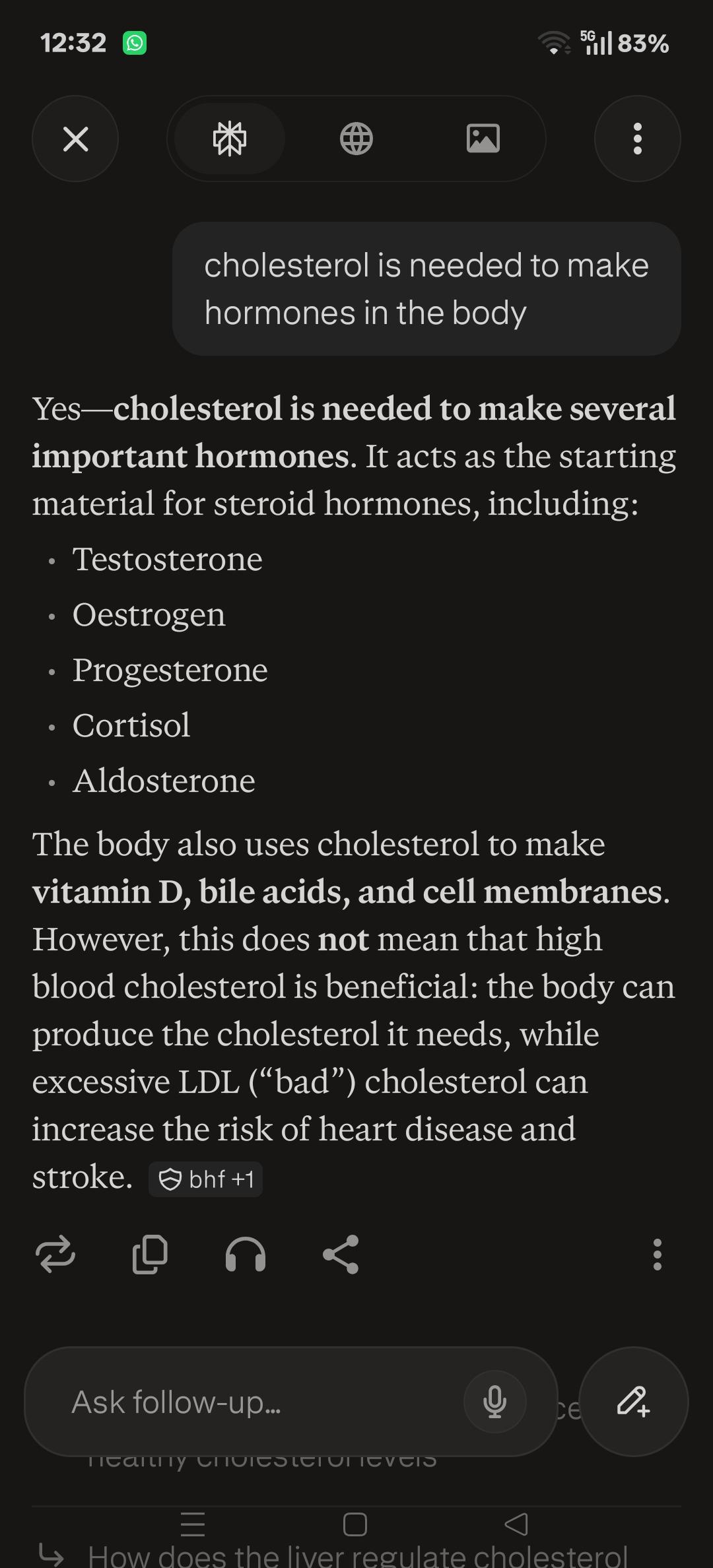
Task: Listen to the answer via headphones icon
Action: point(246,1254)
